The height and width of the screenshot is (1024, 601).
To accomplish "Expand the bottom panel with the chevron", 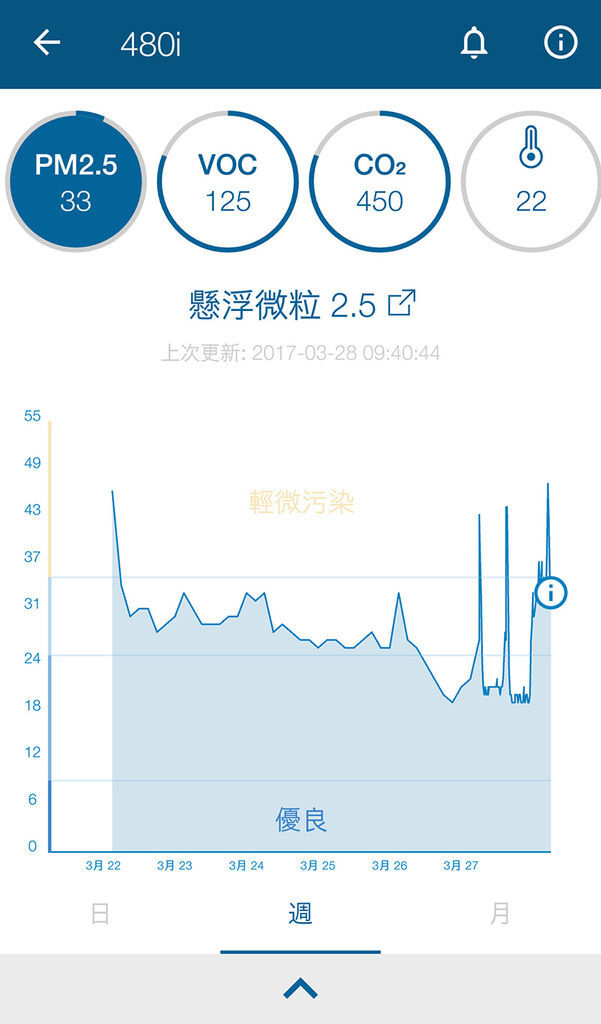I will (300, 989).
